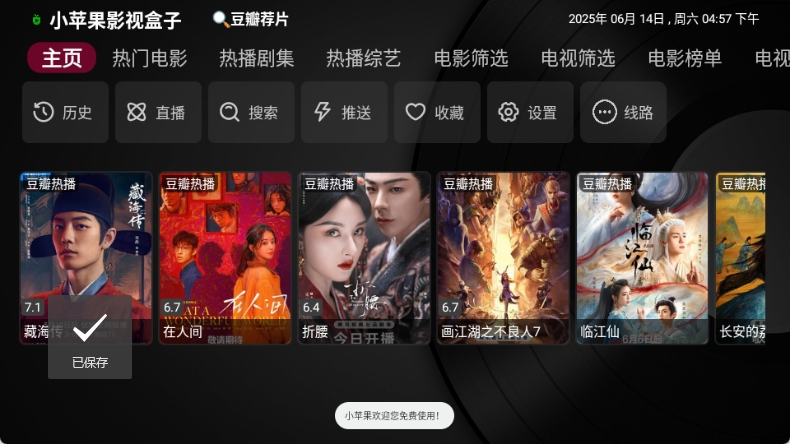
Task: Select the 电视筛选 tab
Action: [578, 58]
